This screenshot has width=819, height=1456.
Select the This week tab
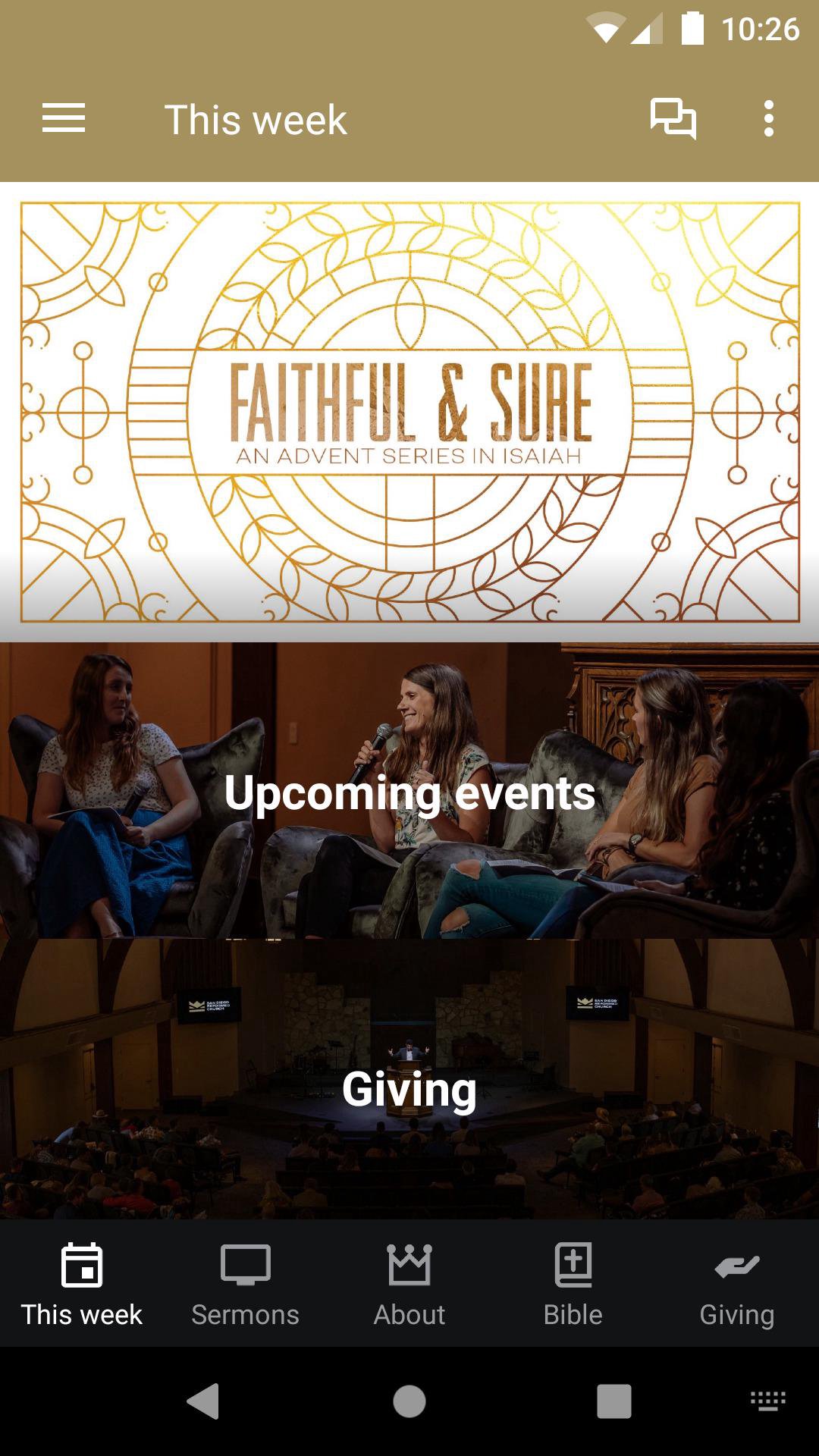(x=82, y=1284)
